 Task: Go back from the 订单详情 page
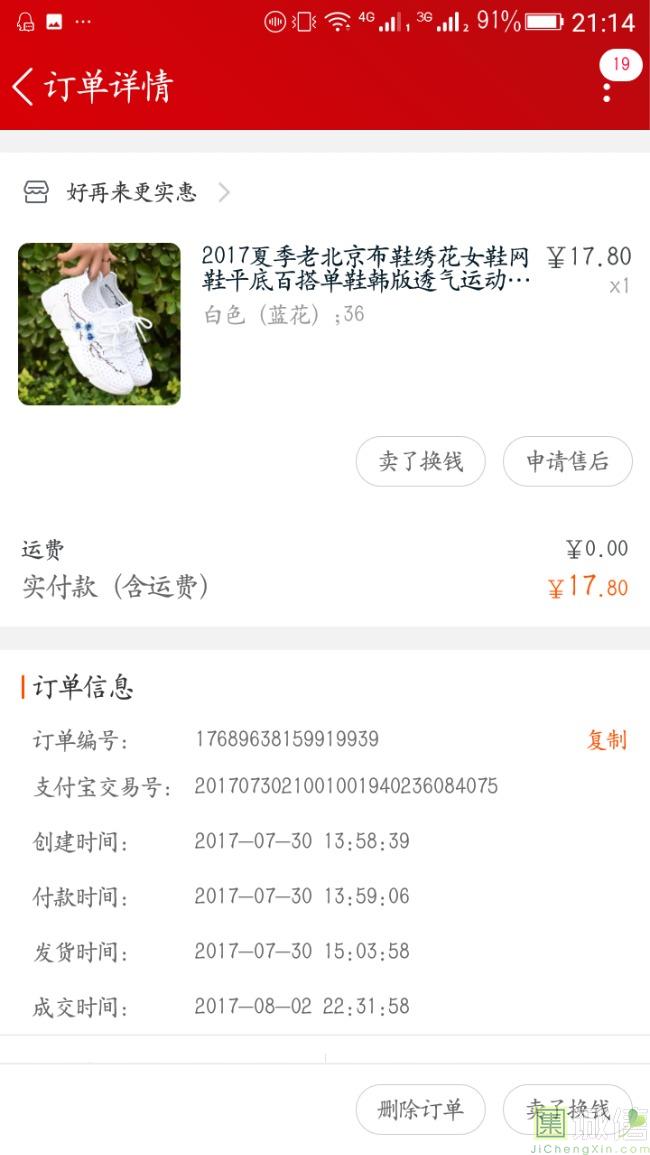(x=23, y=87)
